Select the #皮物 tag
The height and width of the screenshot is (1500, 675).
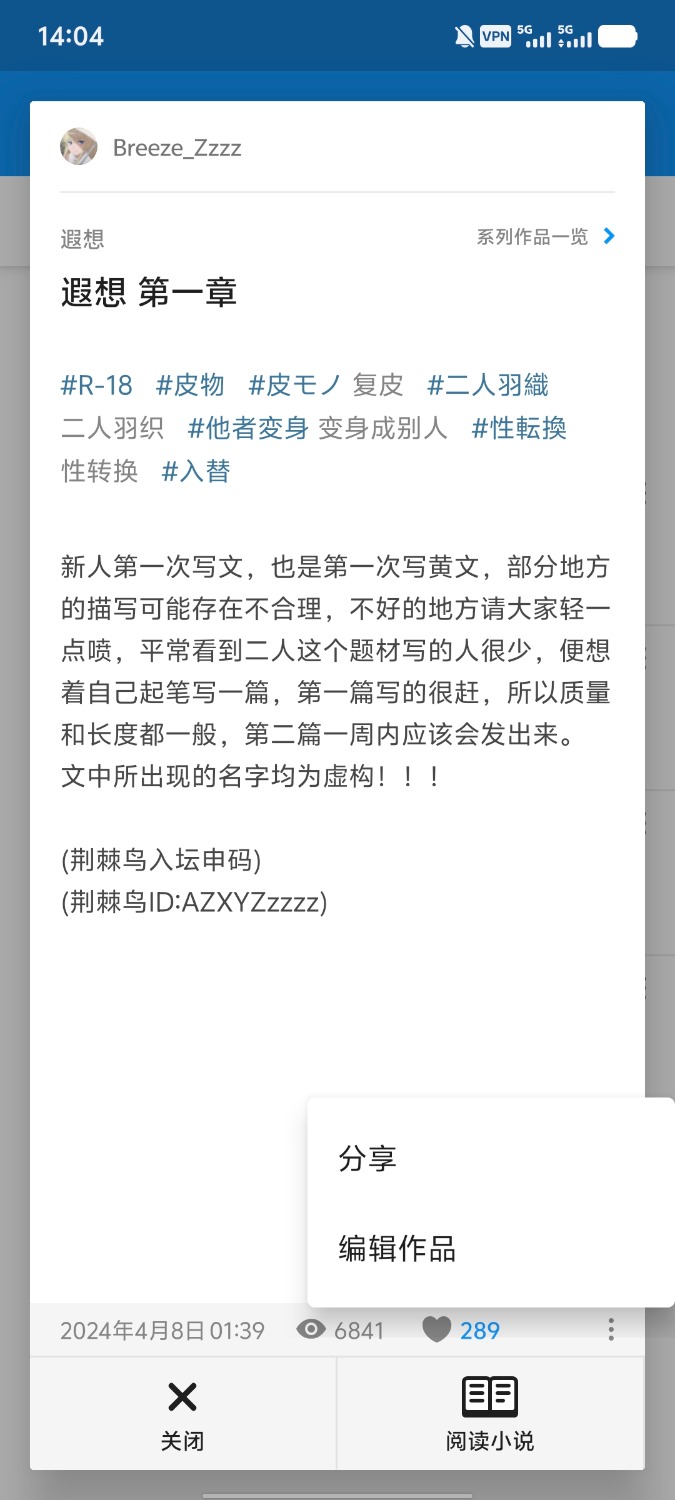[x=190, y=385]
